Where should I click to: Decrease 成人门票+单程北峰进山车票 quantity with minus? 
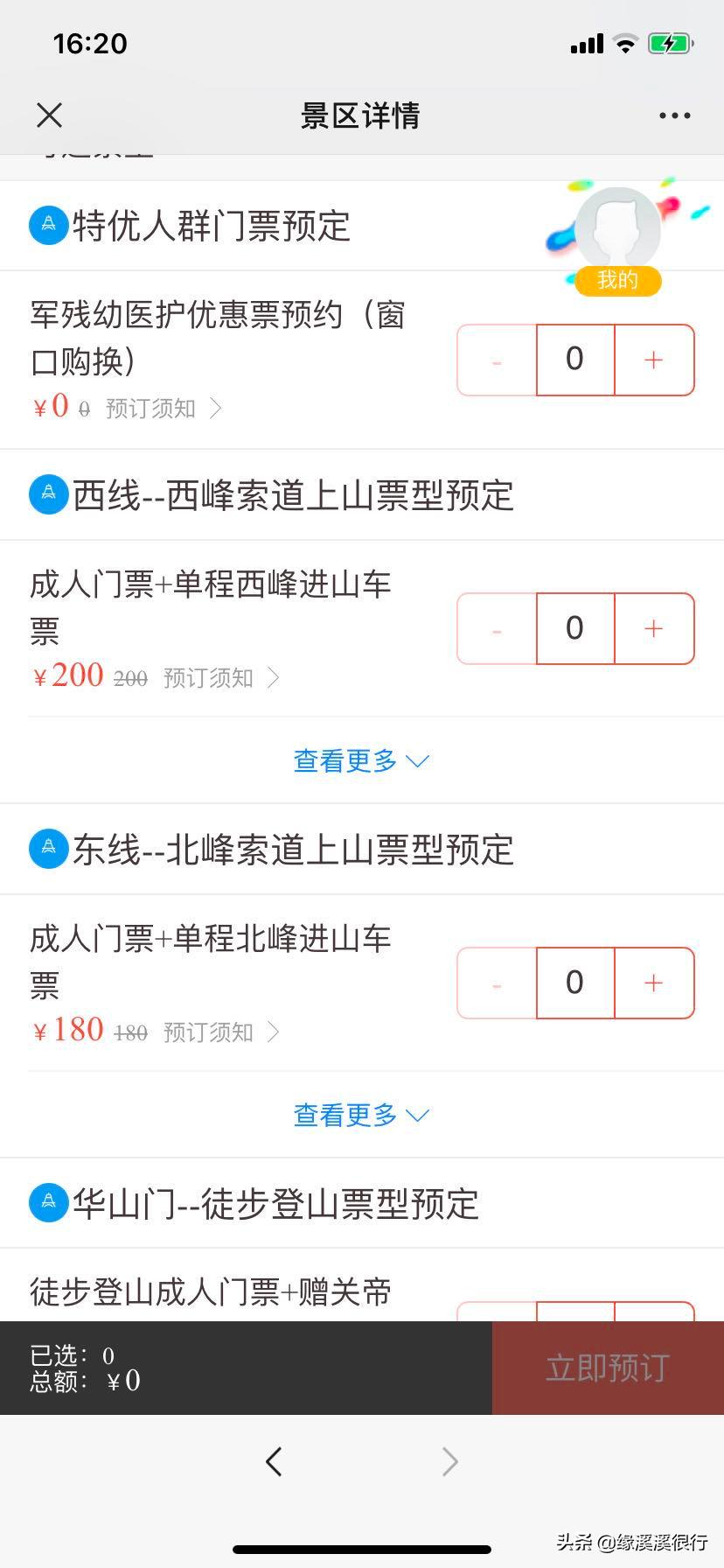(496, 983)
